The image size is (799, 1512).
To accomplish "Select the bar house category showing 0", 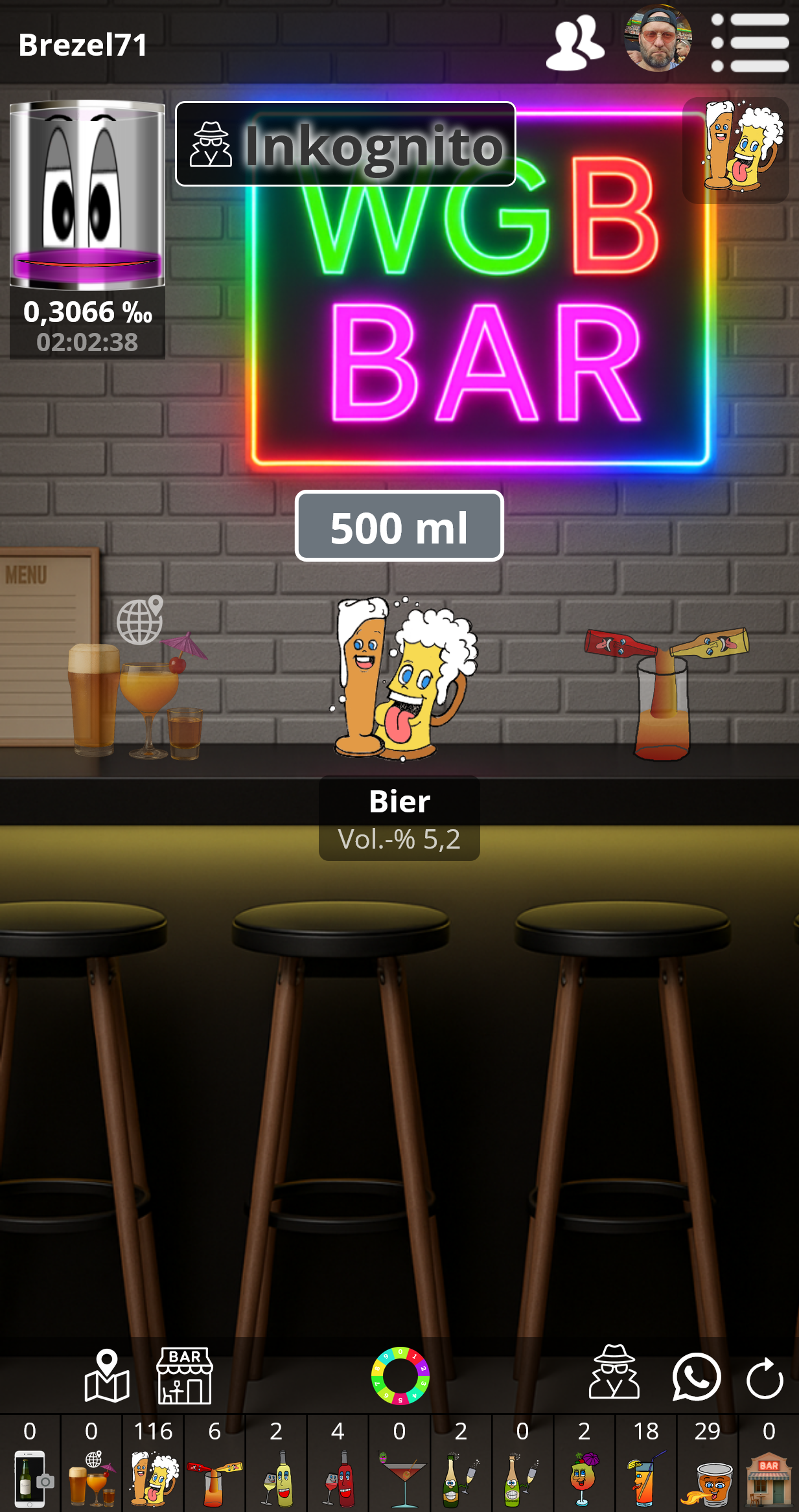I will tap(769, 1463).
